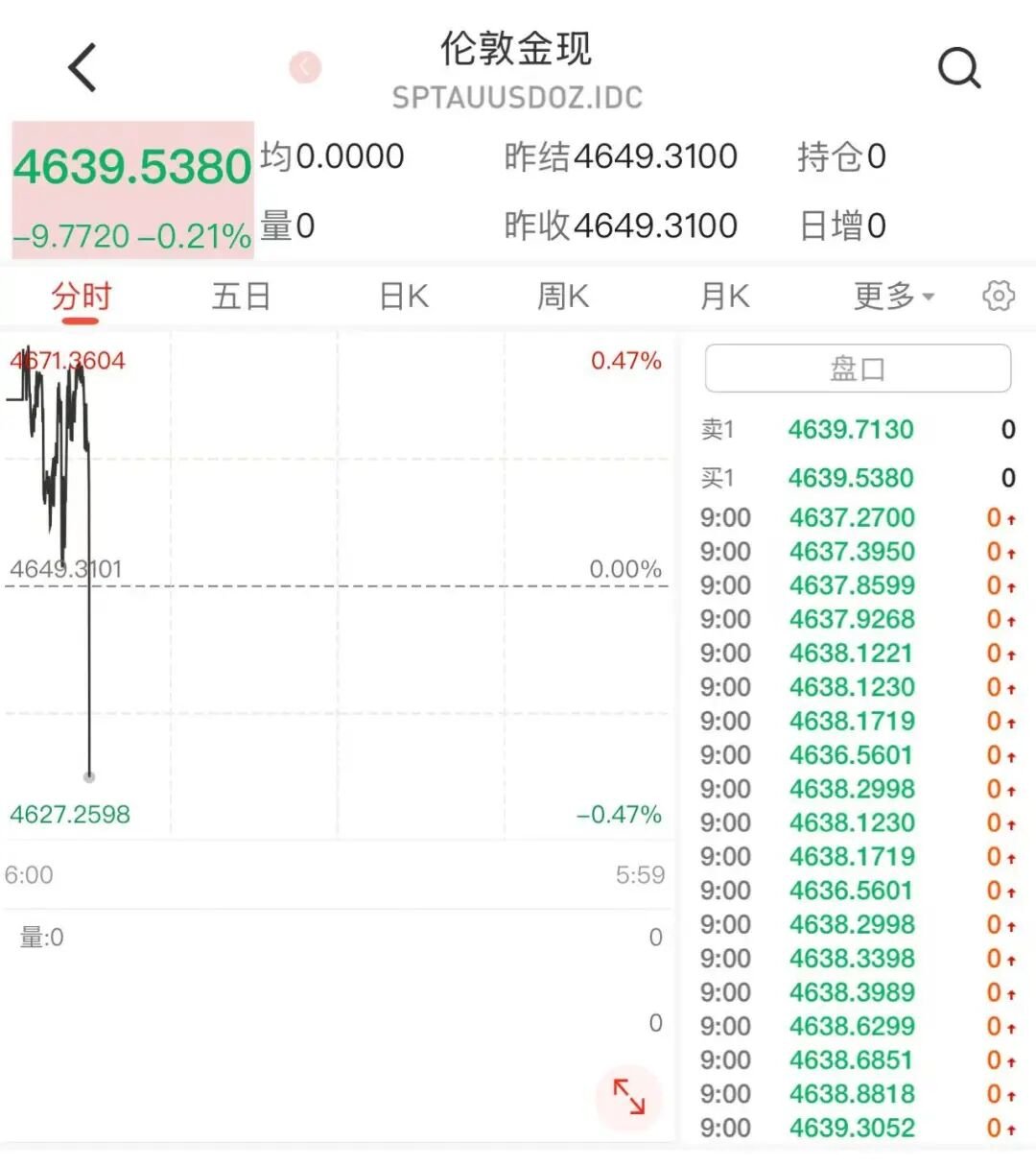Open chart settings gear icon
1036x1166 pixels.
coord(999,297)
